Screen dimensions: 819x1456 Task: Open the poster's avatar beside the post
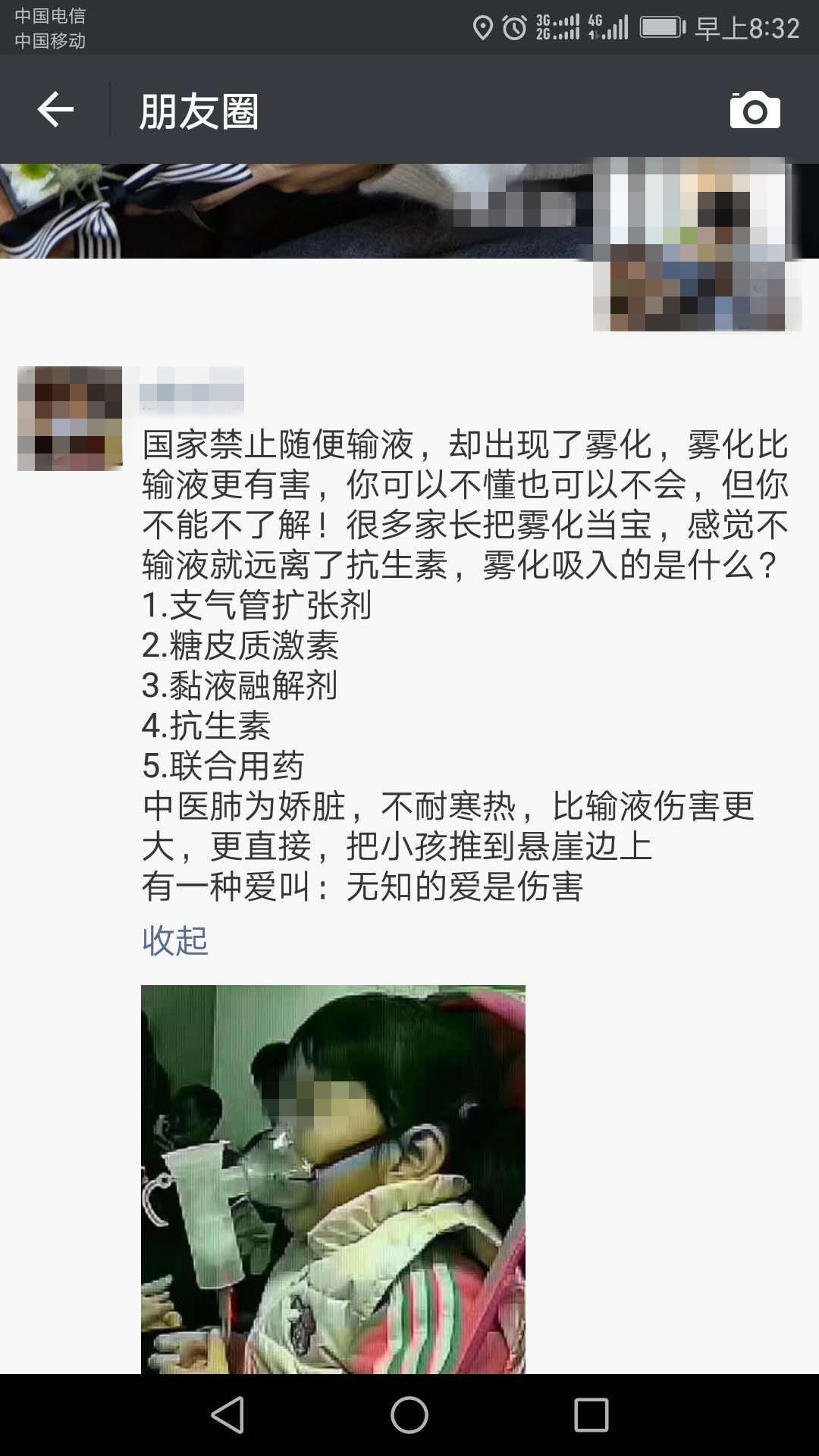click(70, 419)
